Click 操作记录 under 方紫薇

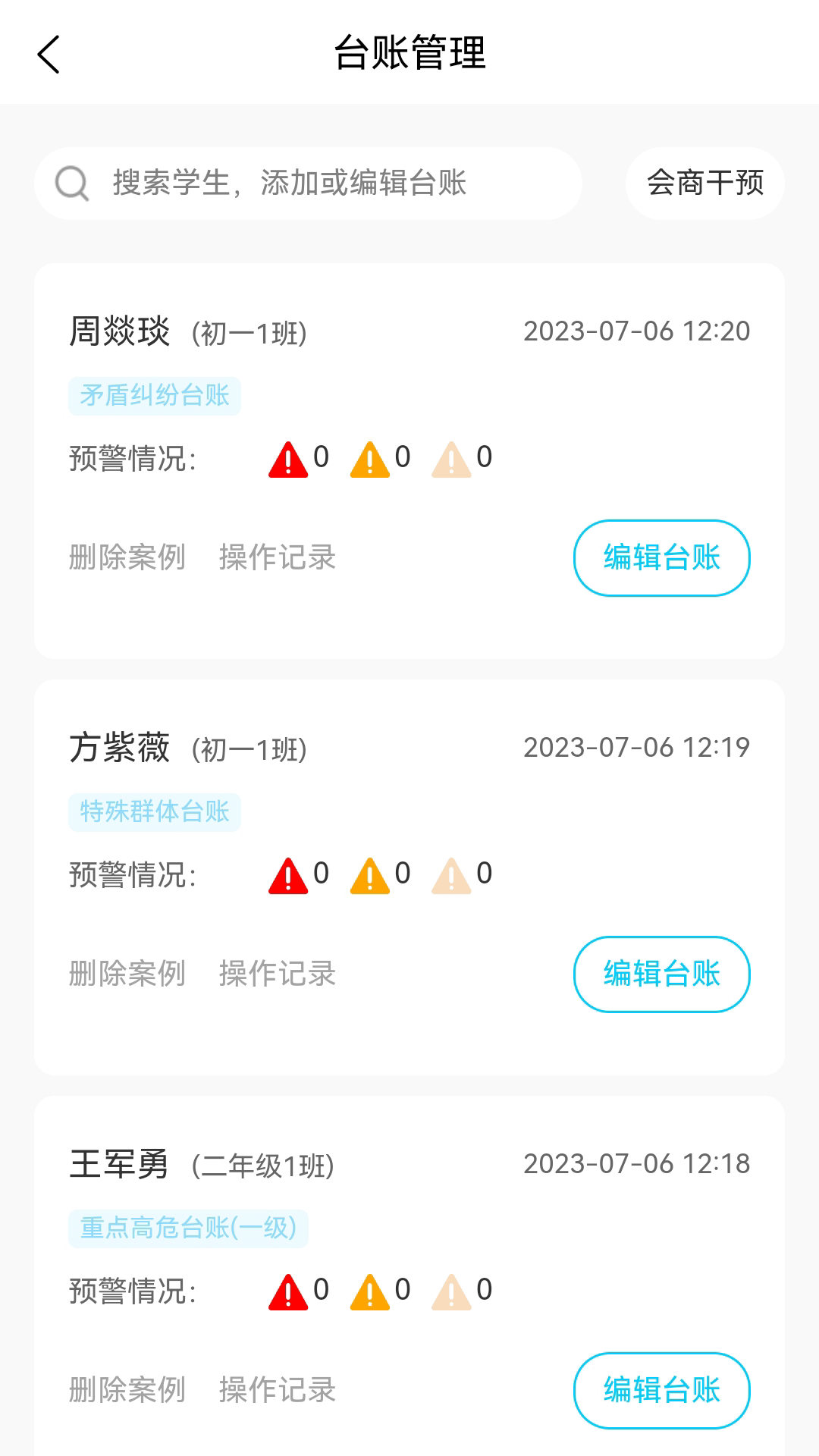click(x=277, y=974)
